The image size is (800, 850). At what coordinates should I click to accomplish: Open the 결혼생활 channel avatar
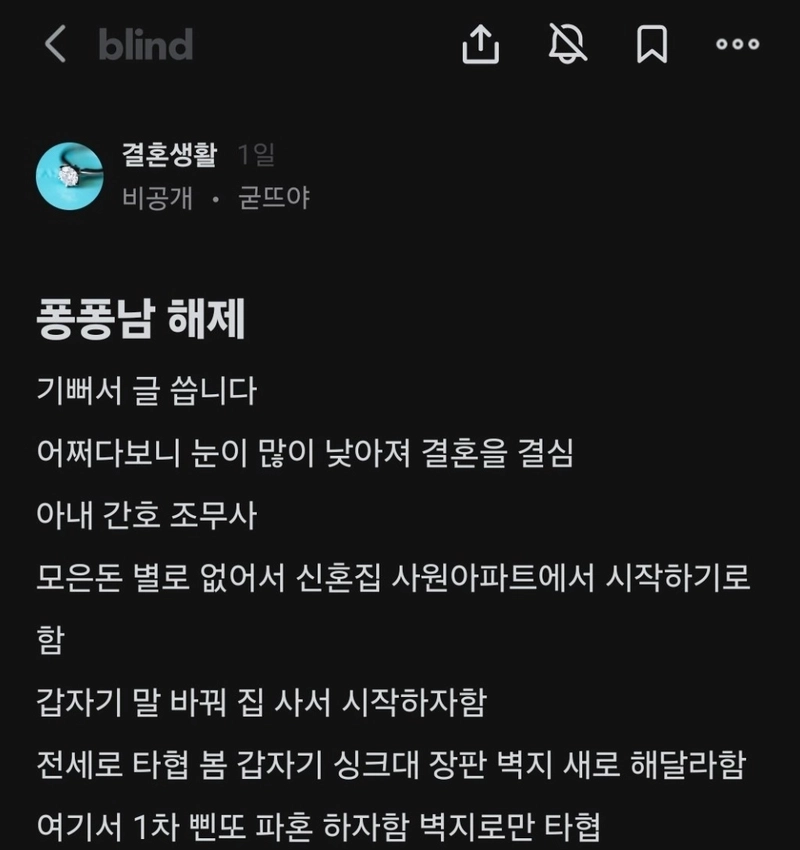tap(69, 175)
